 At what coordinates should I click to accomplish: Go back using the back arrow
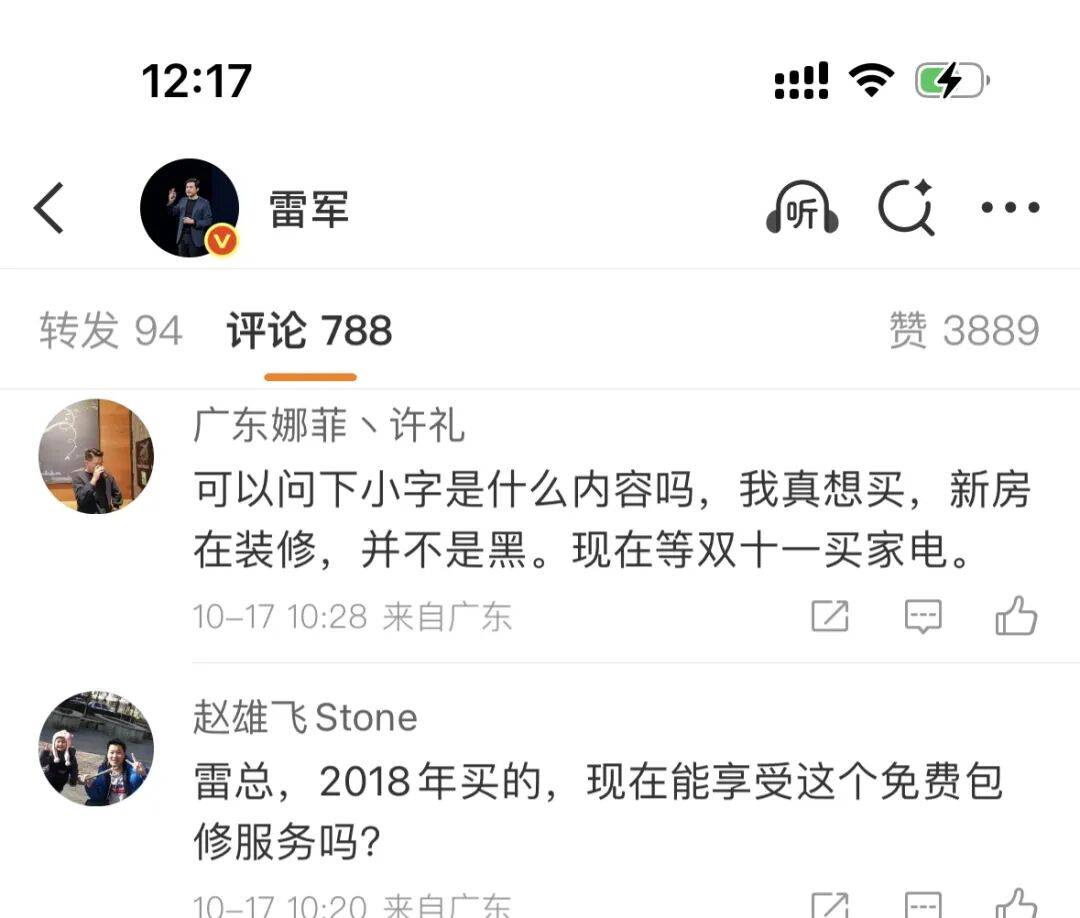(x=49, y=208)
